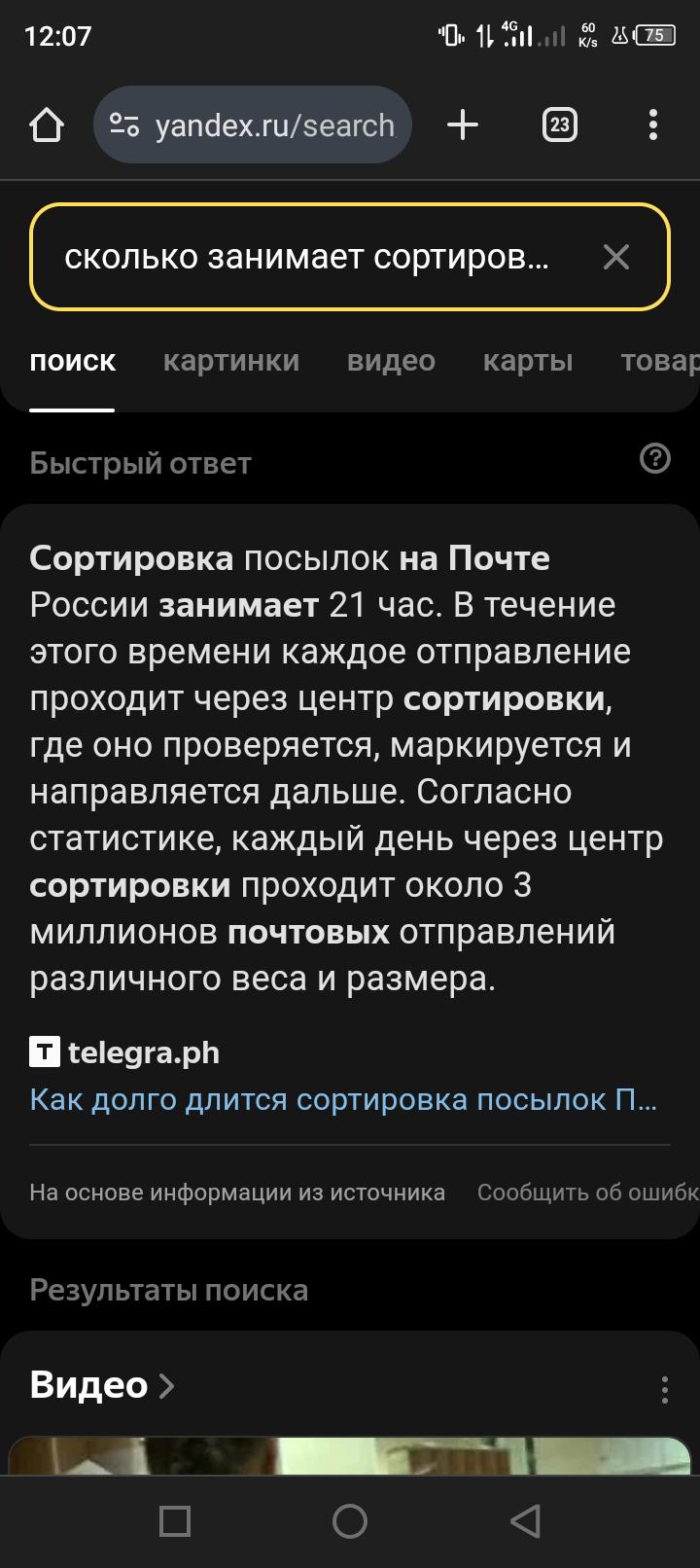
Task: Open a new browser tab
Action: (x=463, y=125)
